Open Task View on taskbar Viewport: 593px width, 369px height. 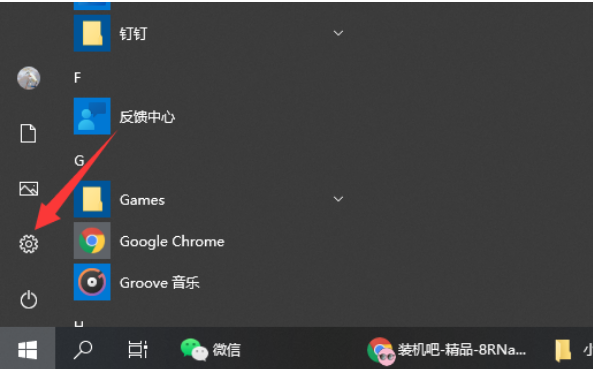pyautogui.click(x=138, y=349)
